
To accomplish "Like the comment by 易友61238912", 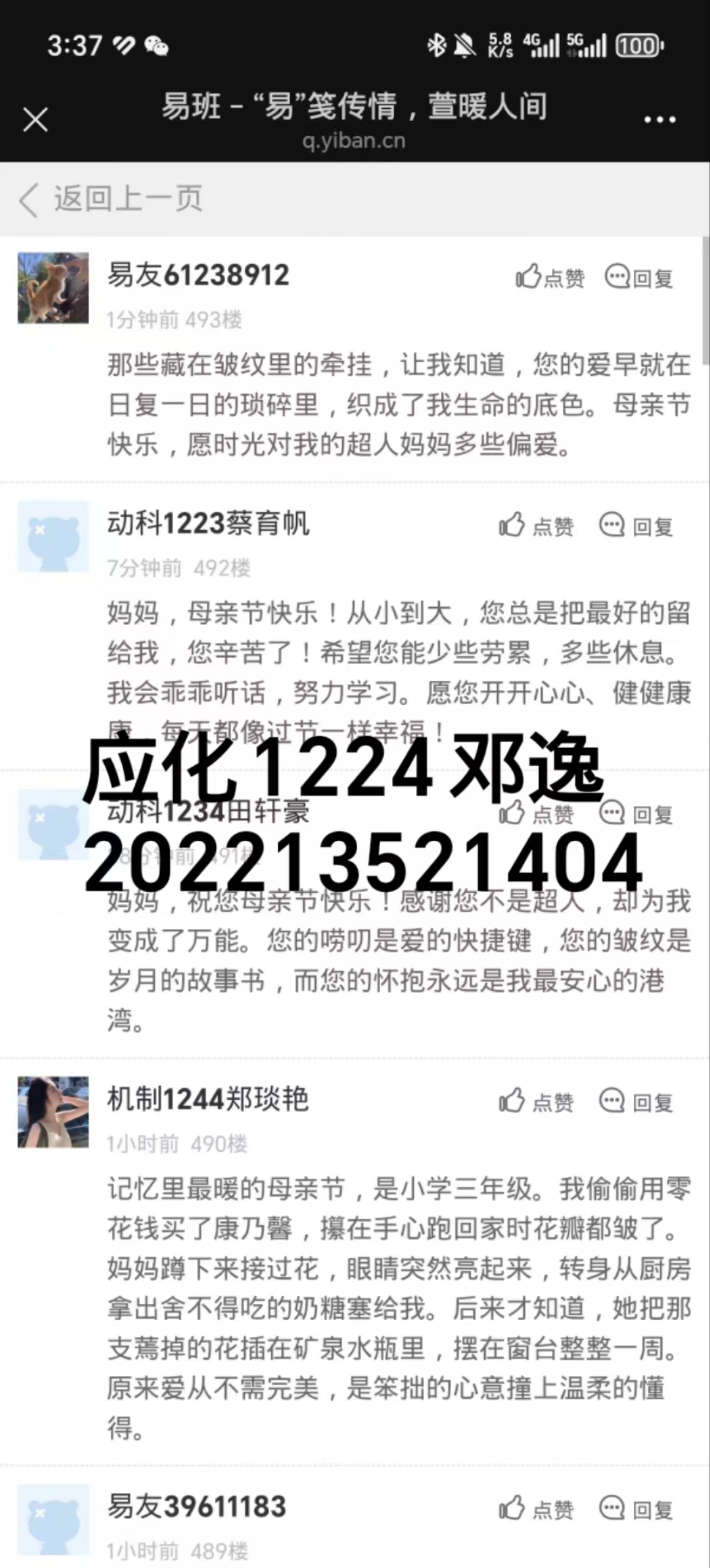I will coord(550,277).
